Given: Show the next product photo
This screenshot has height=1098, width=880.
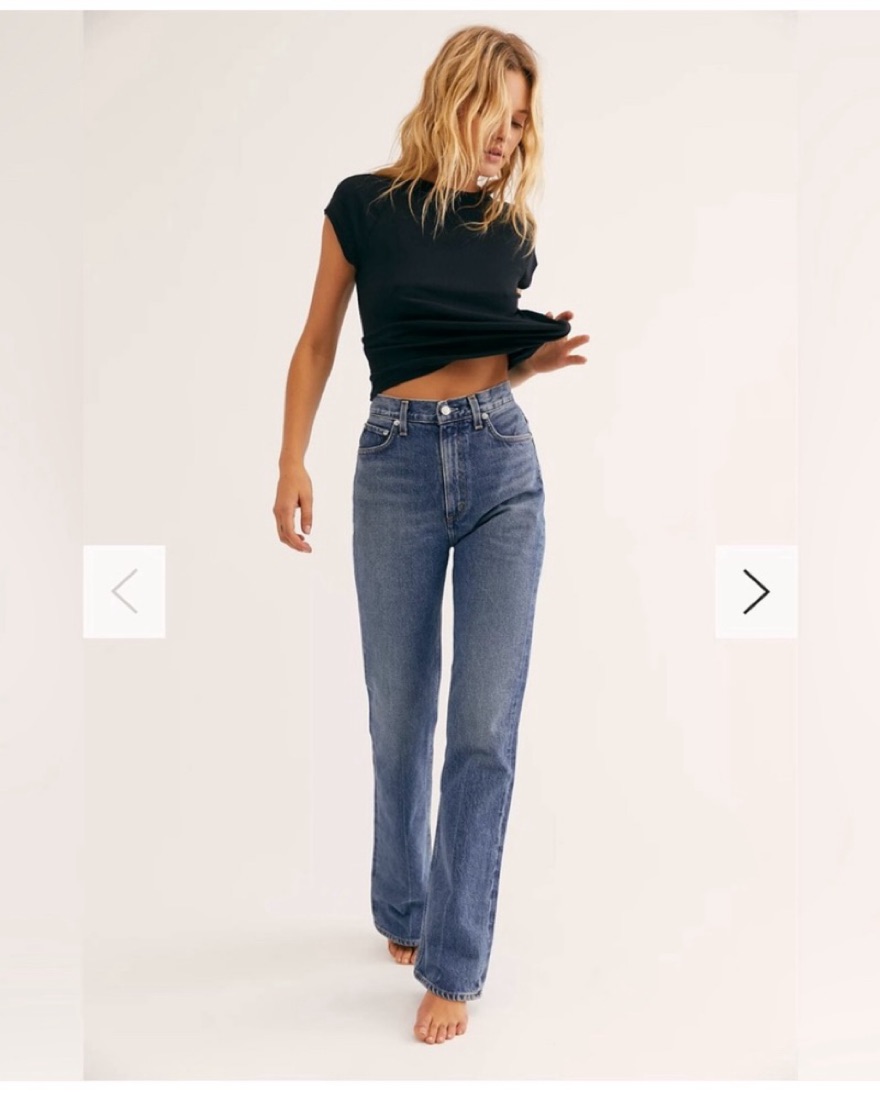Looking at the screenshot, I should (756, 592).
